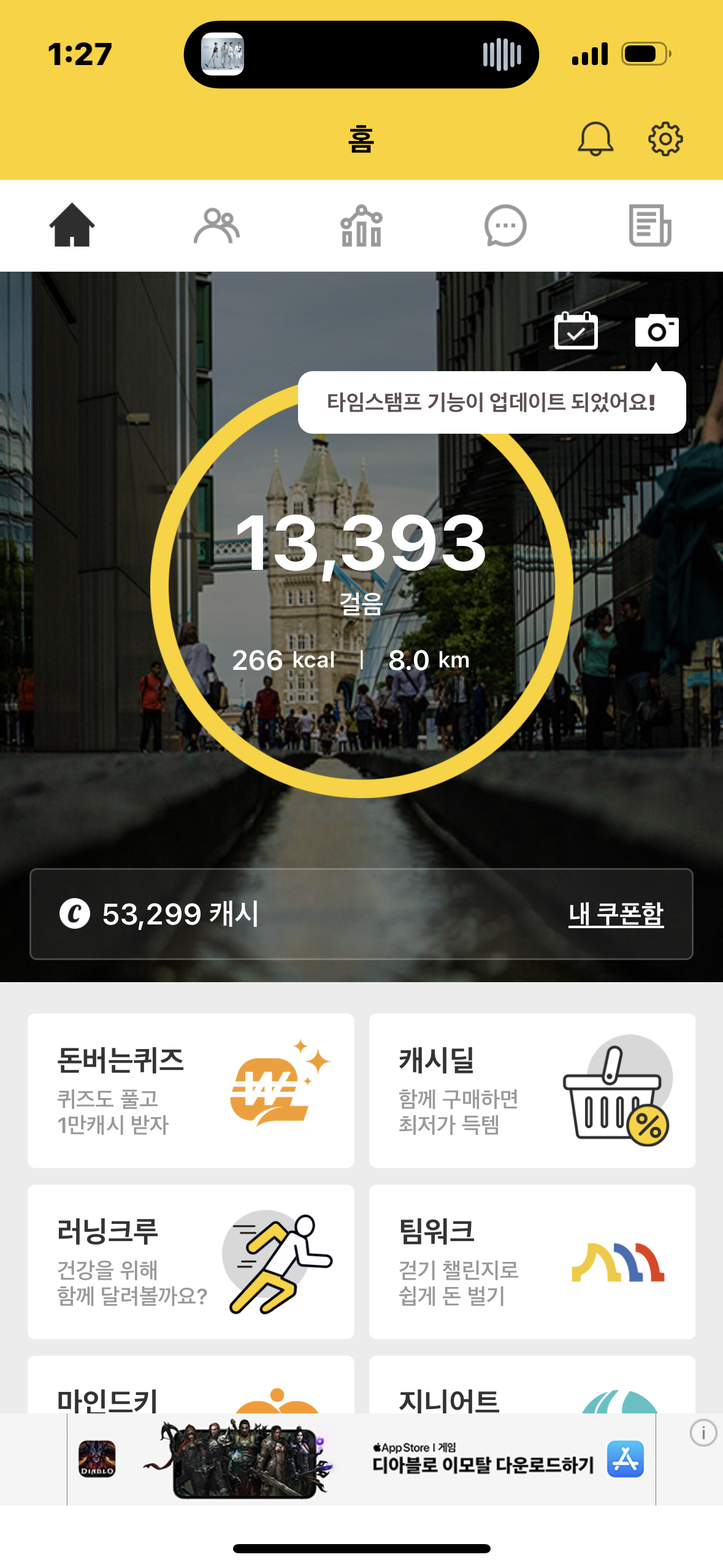723x1568 pixels.
Task: Select the home tab
Action: click(72, 226)
